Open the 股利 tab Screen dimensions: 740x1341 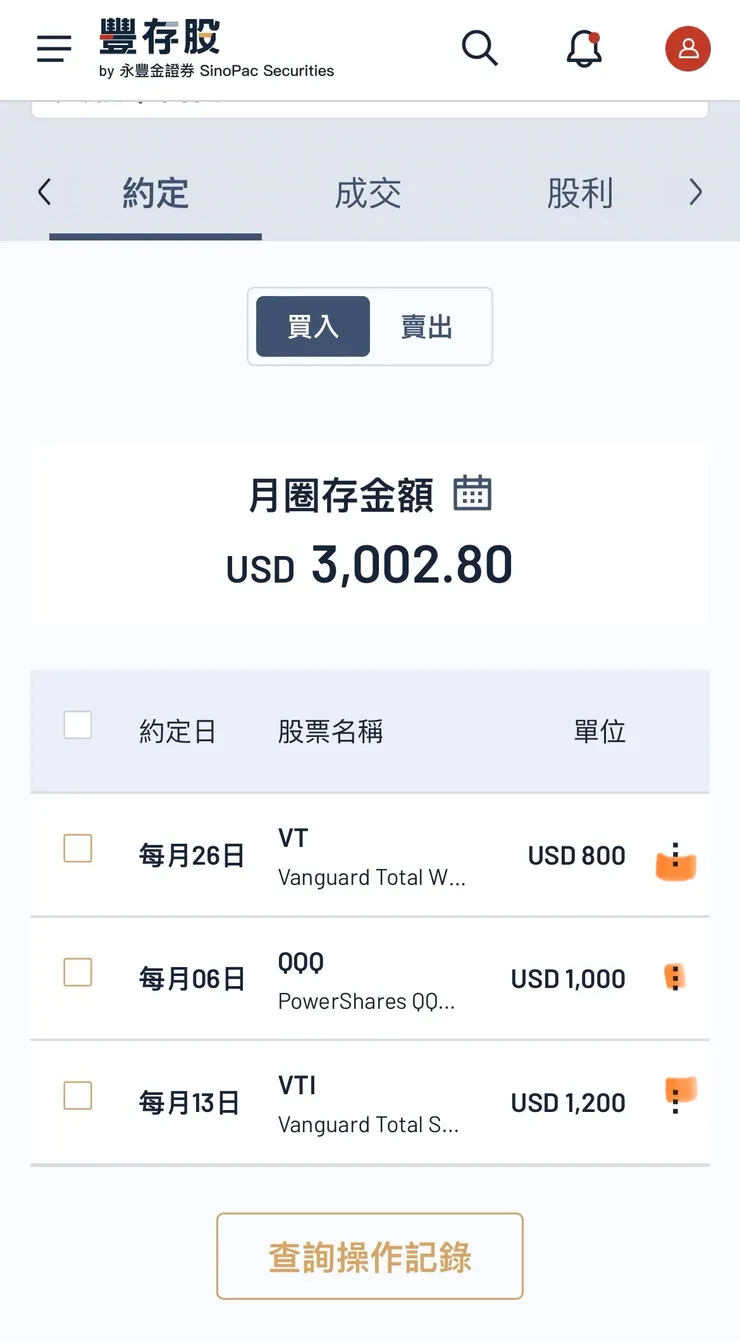click(580, 193)
